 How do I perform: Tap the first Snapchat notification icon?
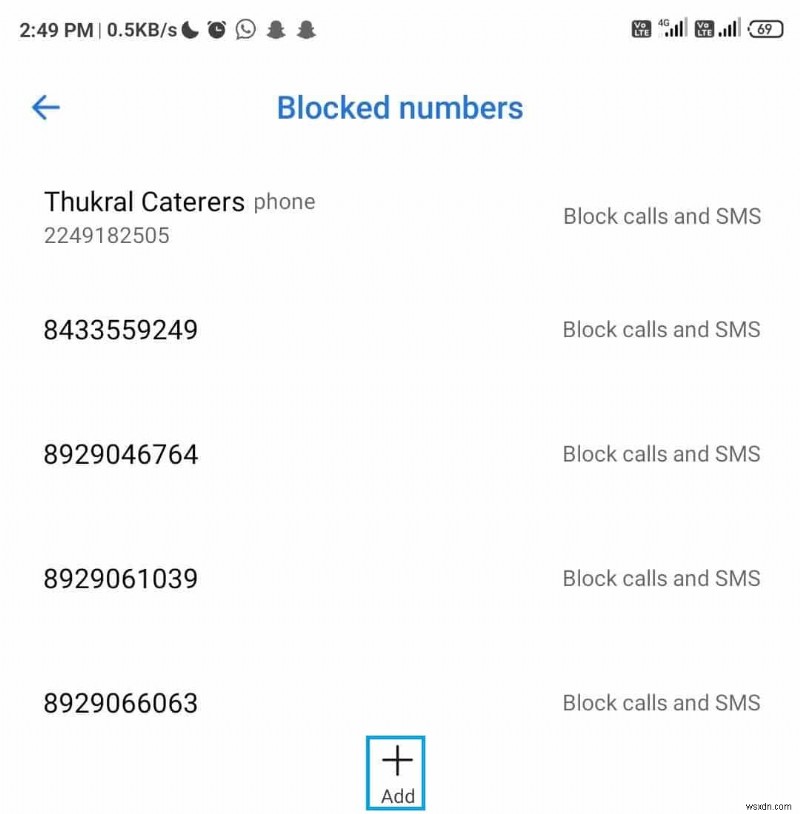274,29
